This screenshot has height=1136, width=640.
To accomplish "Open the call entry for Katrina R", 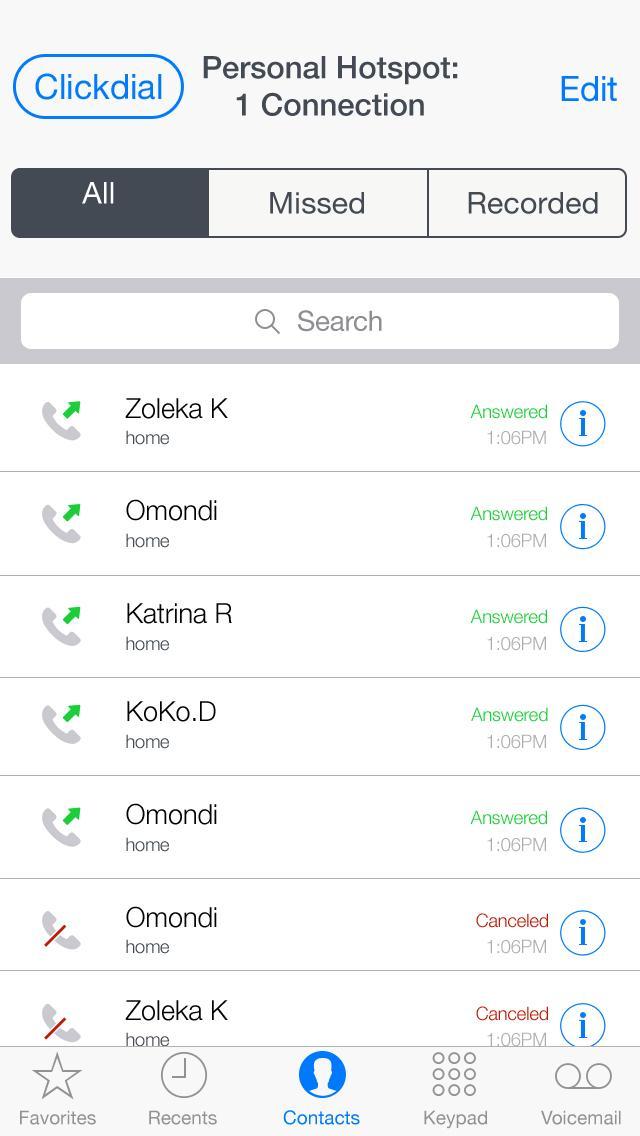I will tap(280, 627).
